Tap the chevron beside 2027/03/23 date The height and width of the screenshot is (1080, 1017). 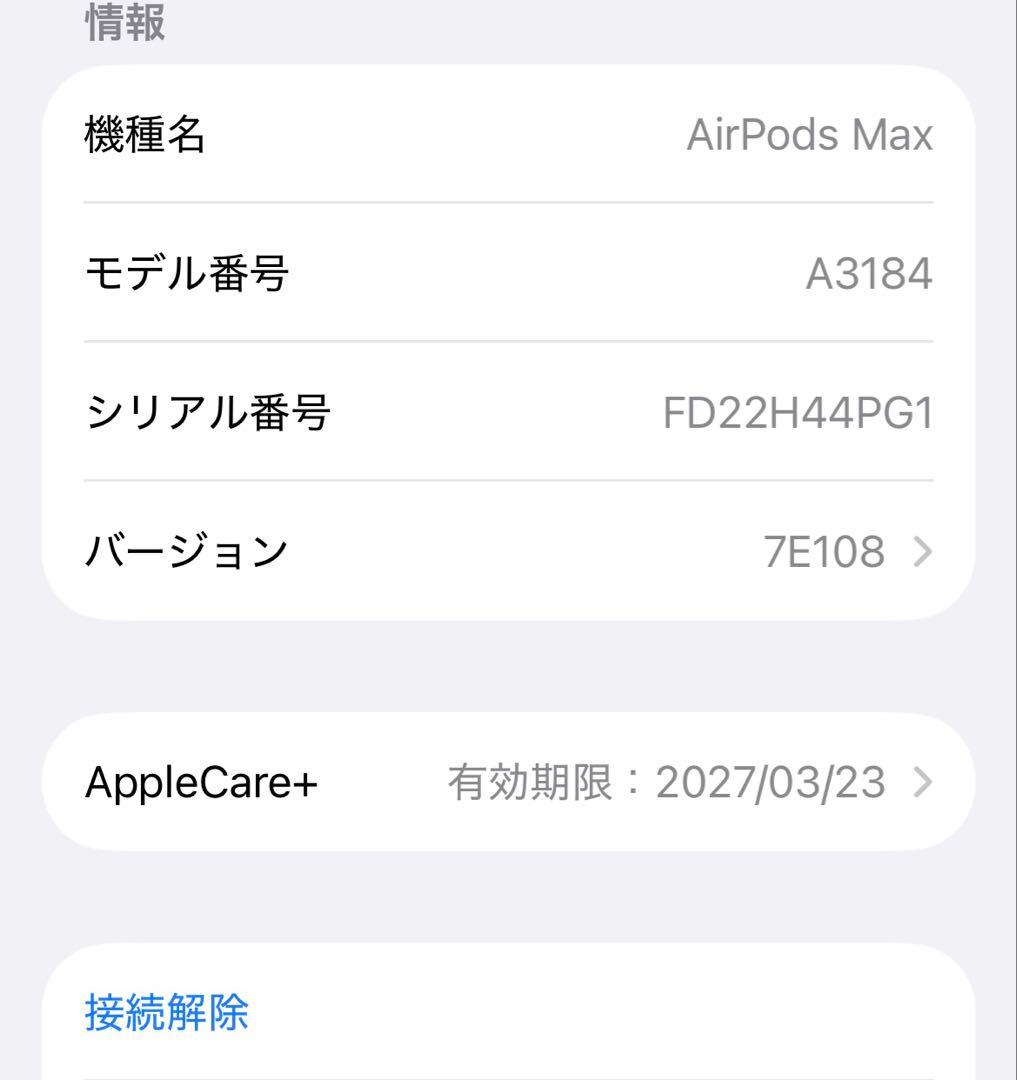[x=921, y=781]
